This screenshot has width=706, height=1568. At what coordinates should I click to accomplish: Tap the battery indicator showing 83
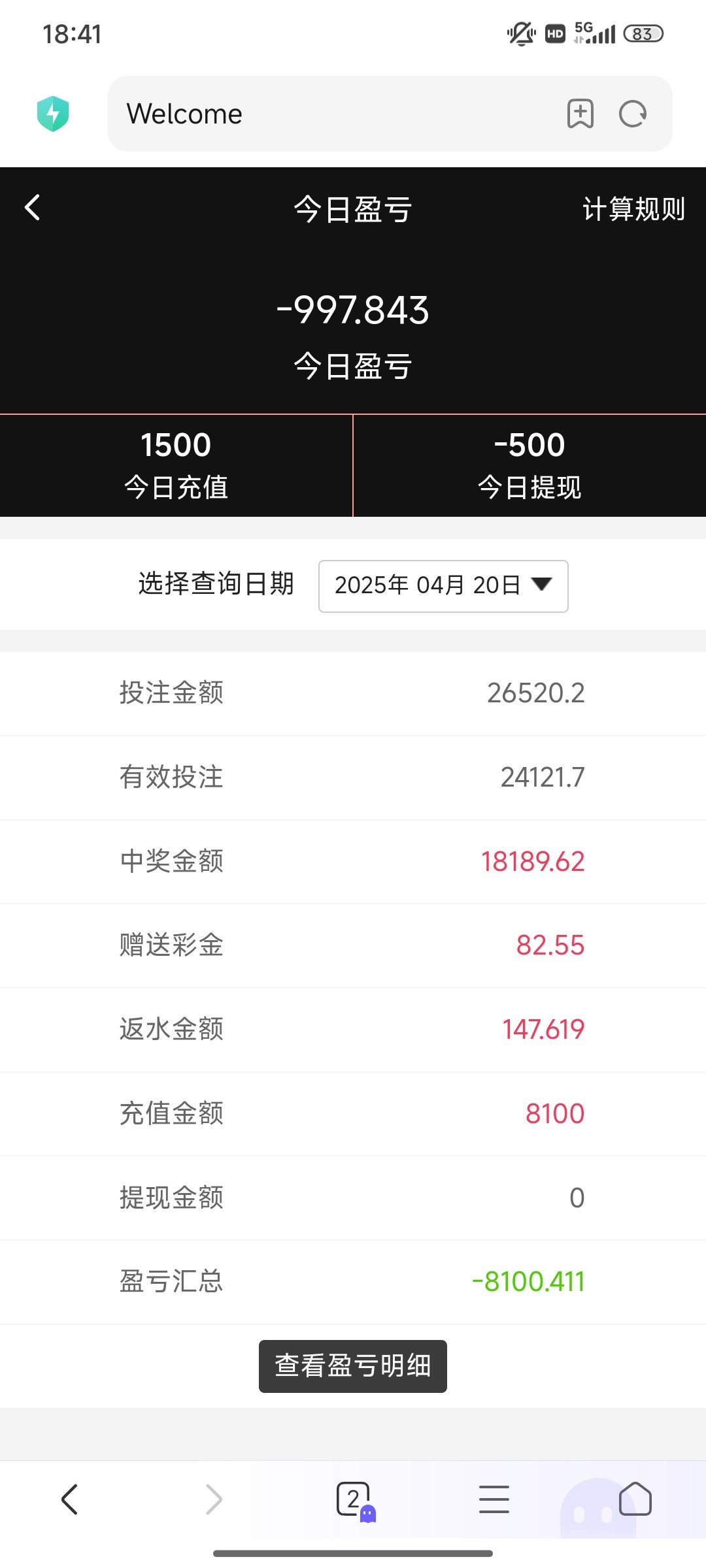pyautogui.click(x=643, y=34)
